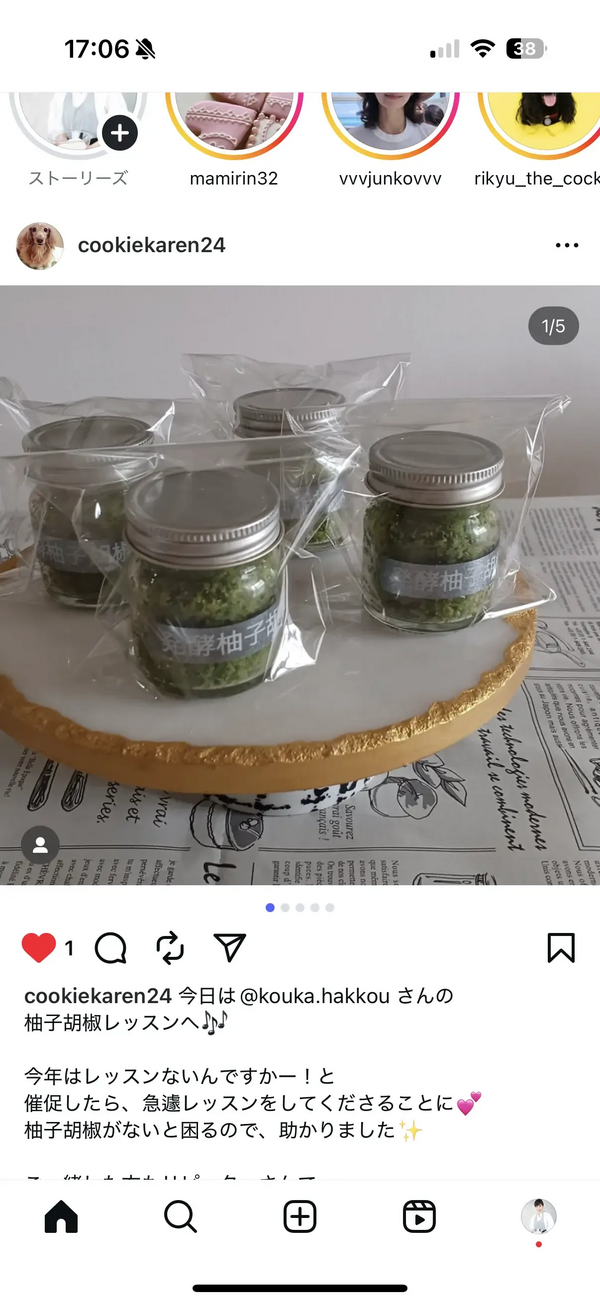
Task: Save the post with the bookmark icon
Action: 561,948
